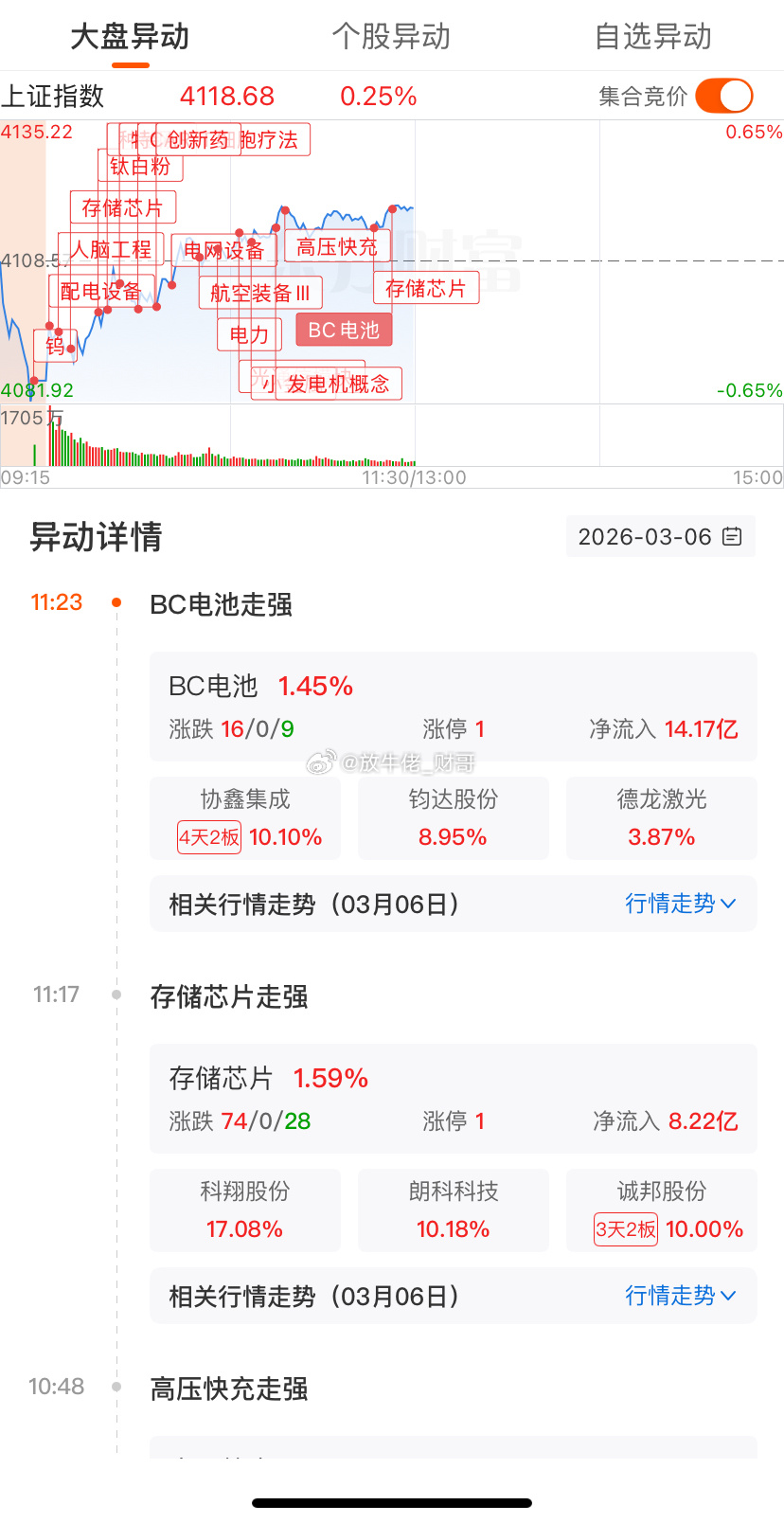The image size is (784, 1523).
Task: Expand 行情走势 for 存储芯片 section
Action: point(681,1296)
